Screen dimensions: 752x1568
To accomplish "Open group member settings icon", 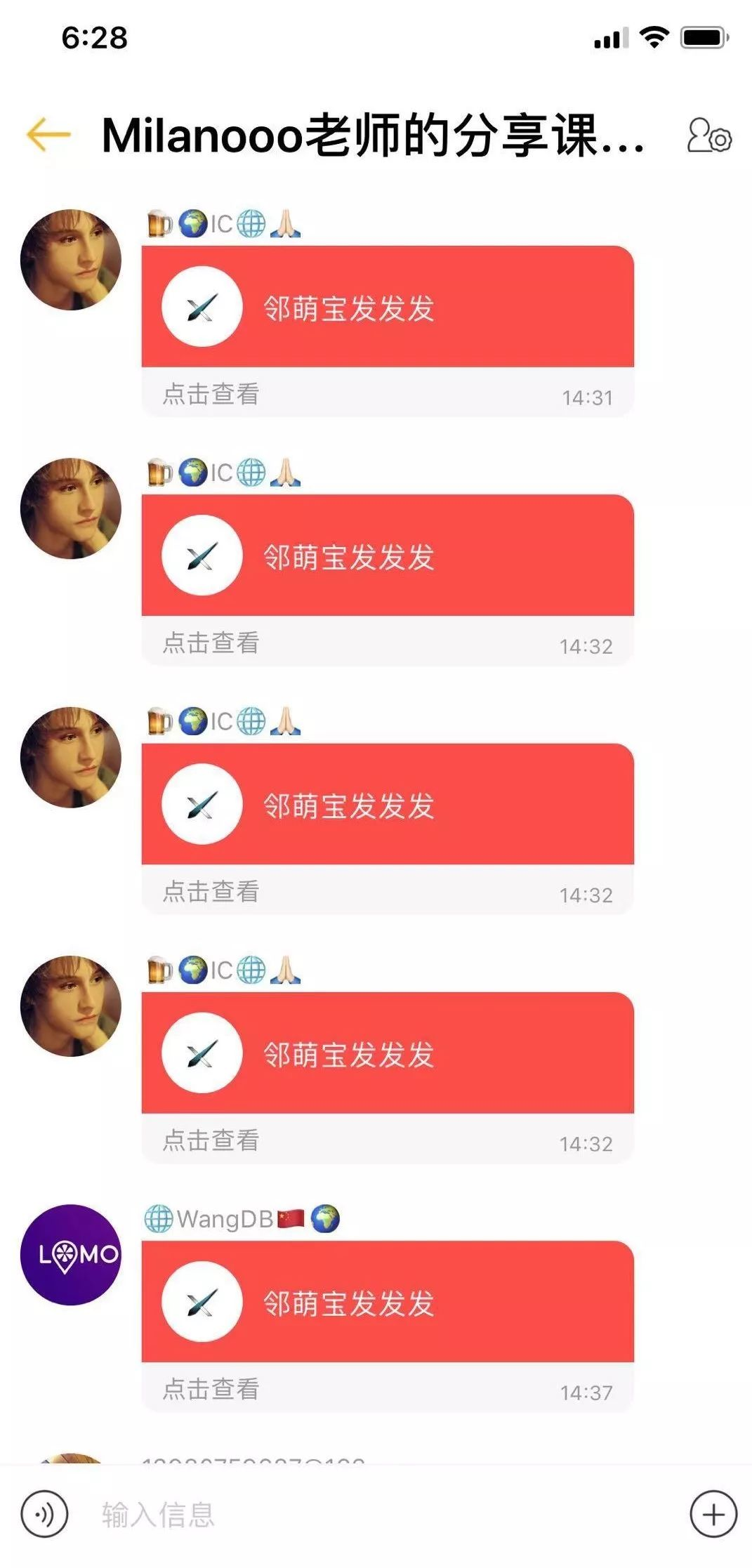I will coord(708,135).
